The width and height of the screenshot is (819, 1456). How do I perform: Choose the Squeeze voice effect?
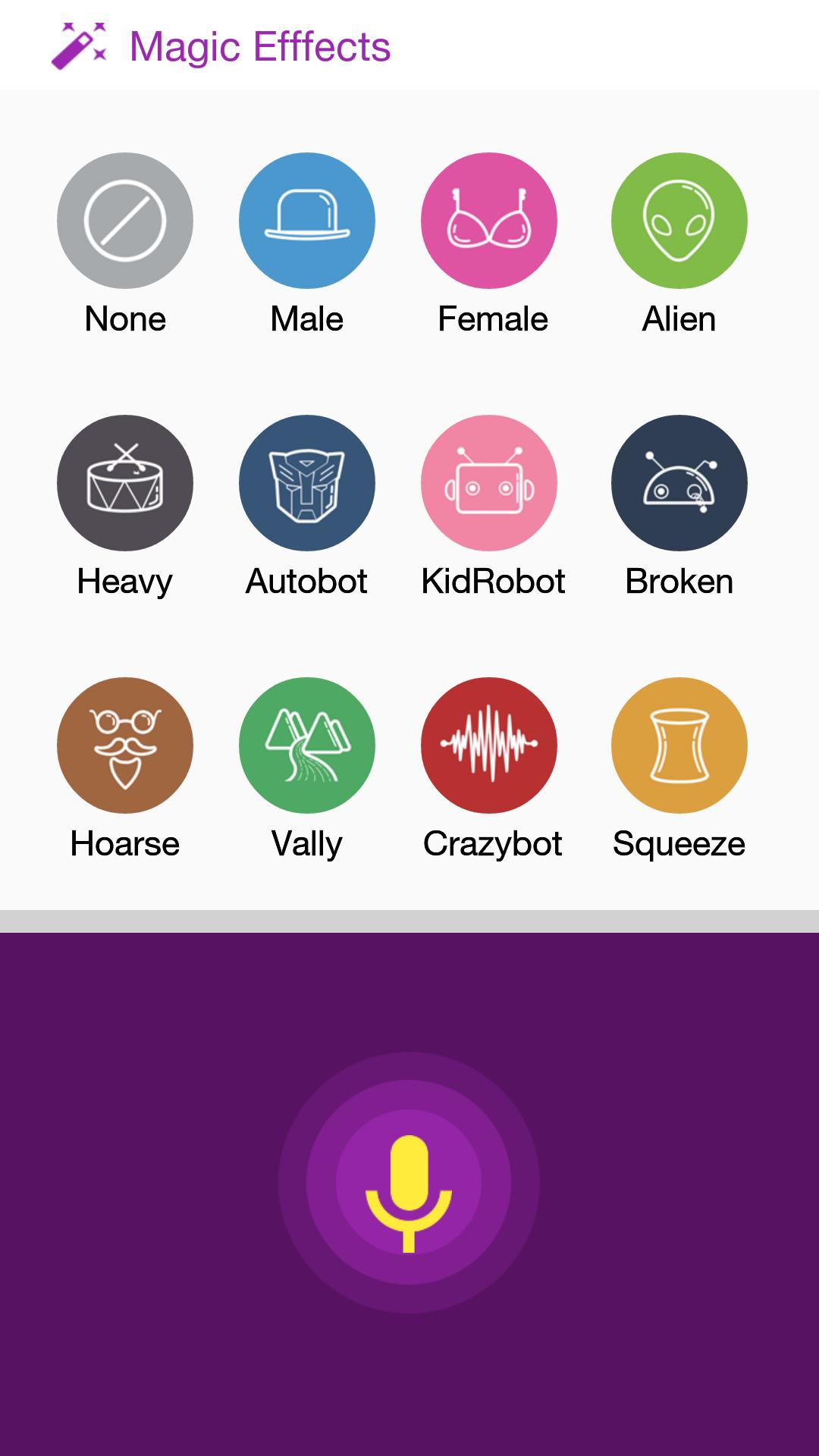pos(679,745)
